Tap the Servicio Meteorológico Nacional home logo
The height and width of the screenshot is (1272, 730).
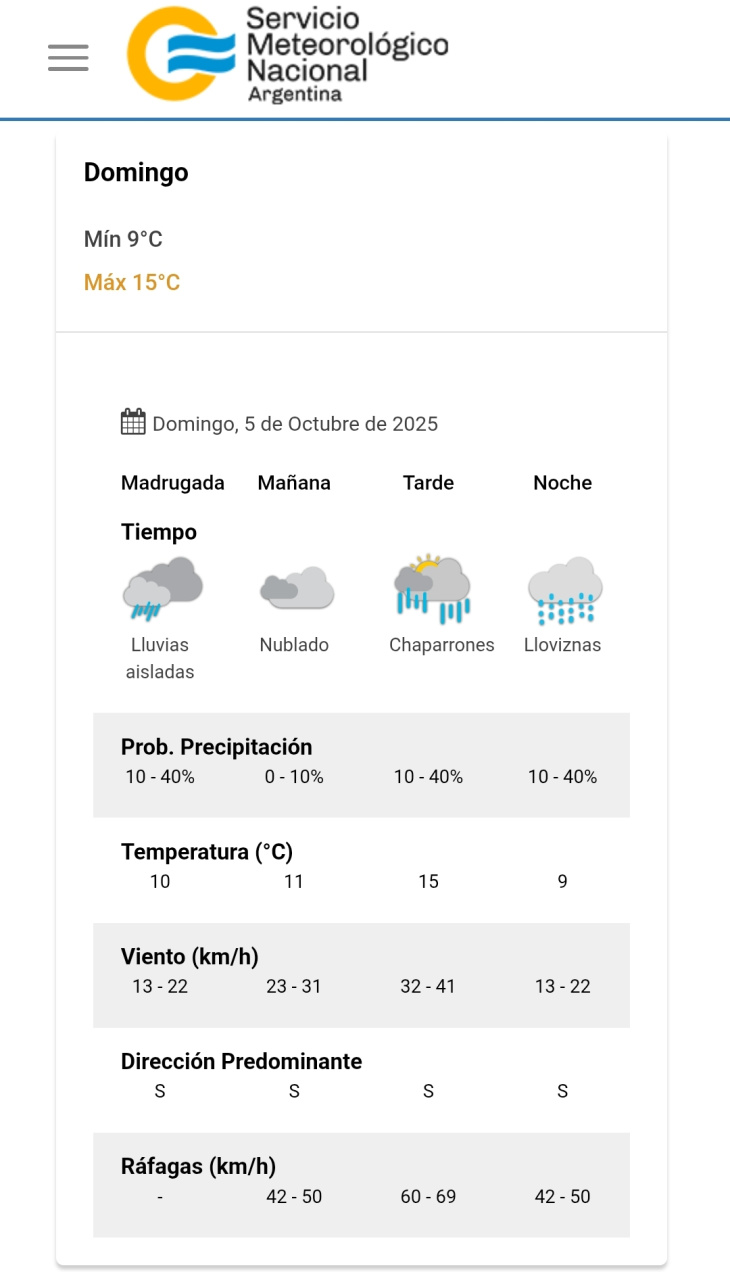[288, 54]
